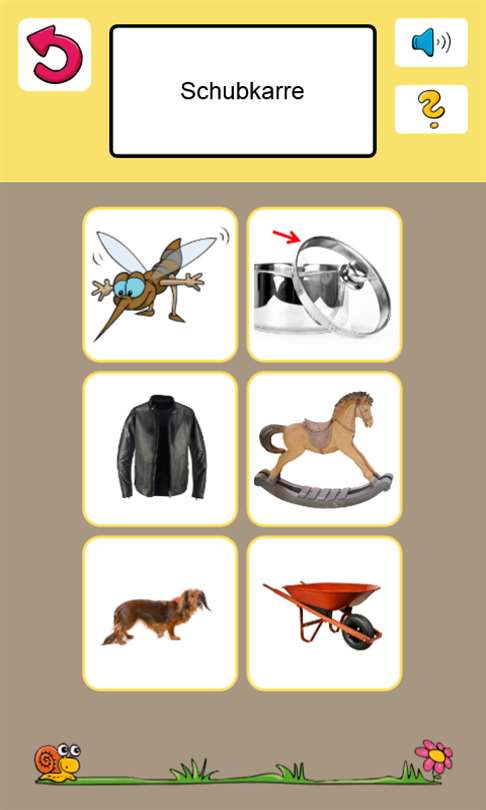This screenshot has height=810, width=486.
Task: Open the question mark help button
Action: click(x=431, y=110)
